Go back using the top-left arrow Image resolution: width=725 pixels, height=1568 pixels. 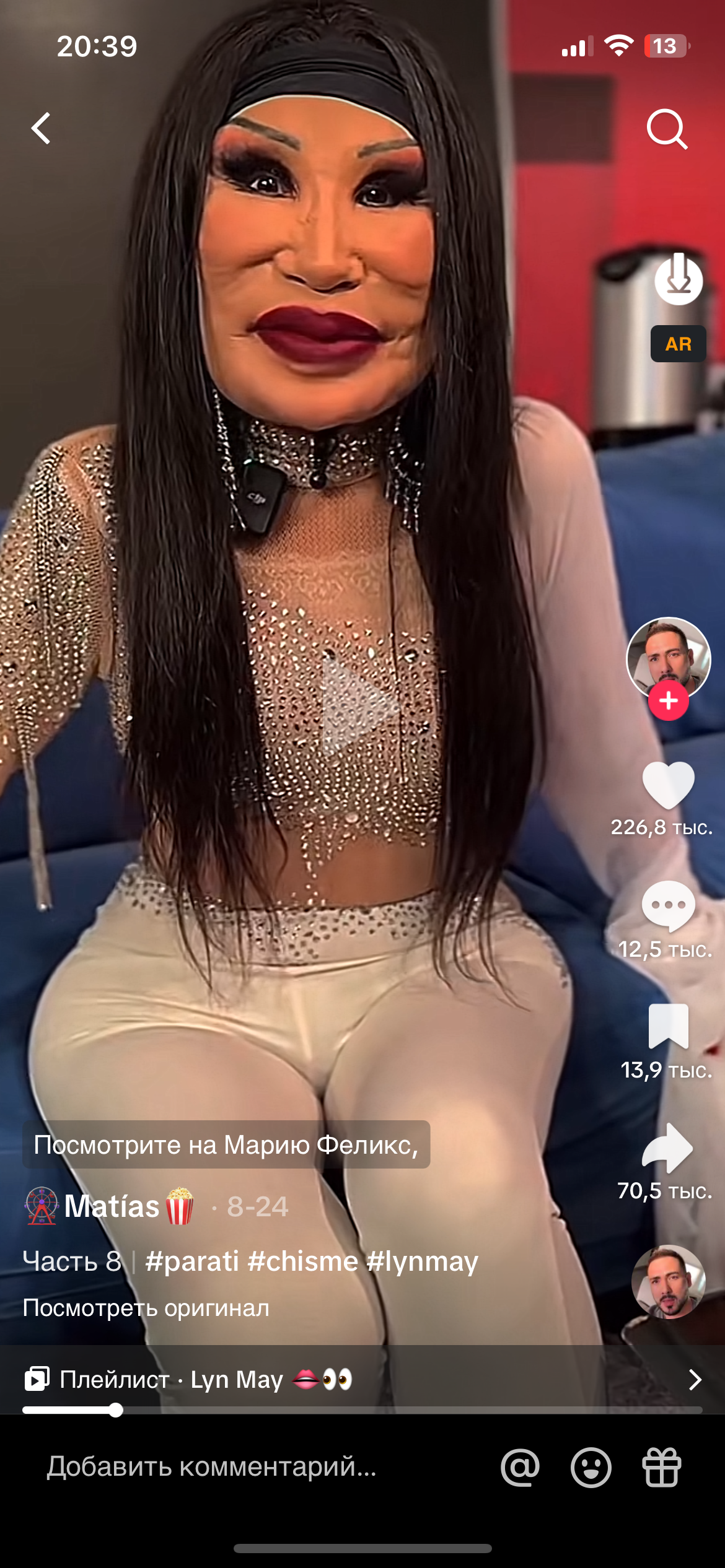tap(42, 129)
